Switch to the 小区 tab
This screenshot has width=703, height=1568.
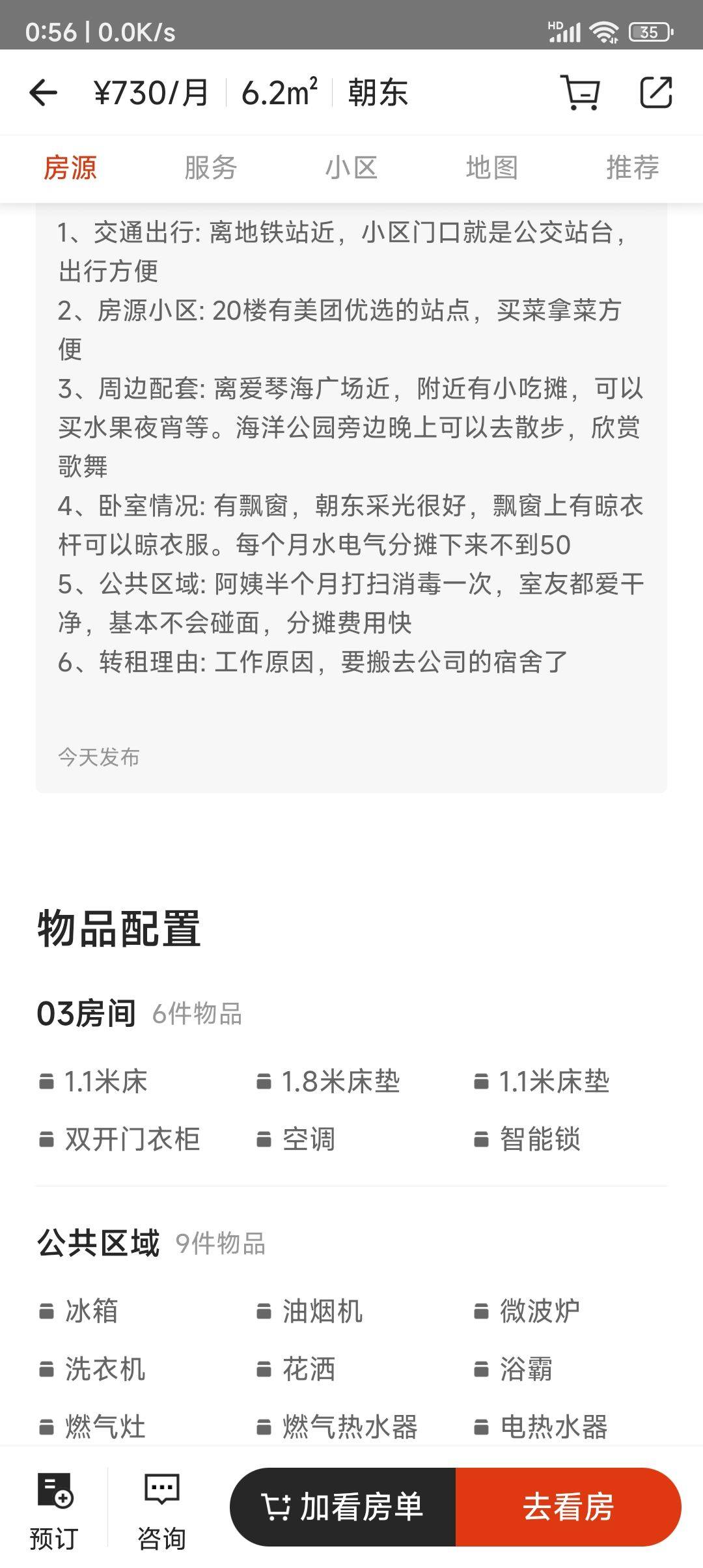pos(351,168)
